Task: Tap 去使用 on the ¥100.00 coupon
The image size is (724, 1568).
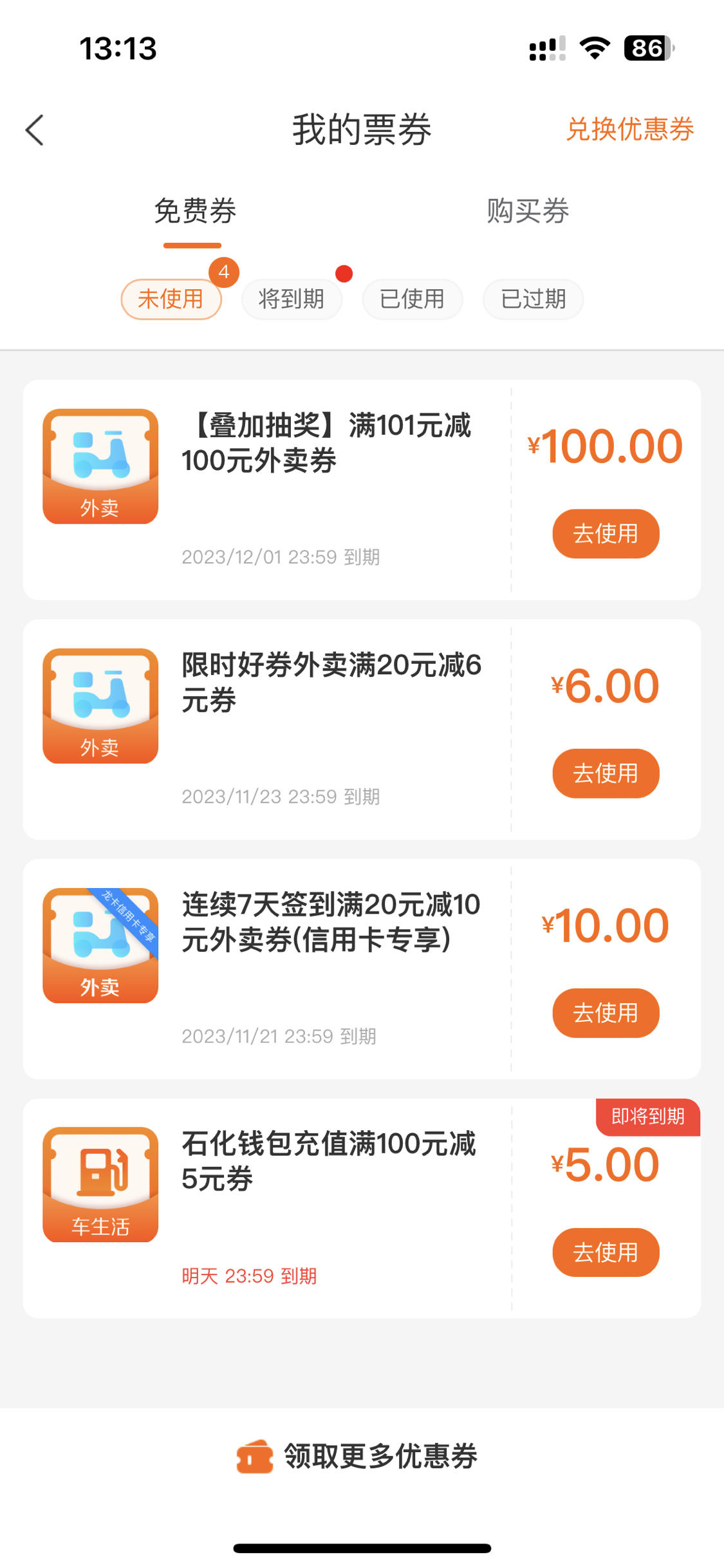Action: (x=606, y=534)
